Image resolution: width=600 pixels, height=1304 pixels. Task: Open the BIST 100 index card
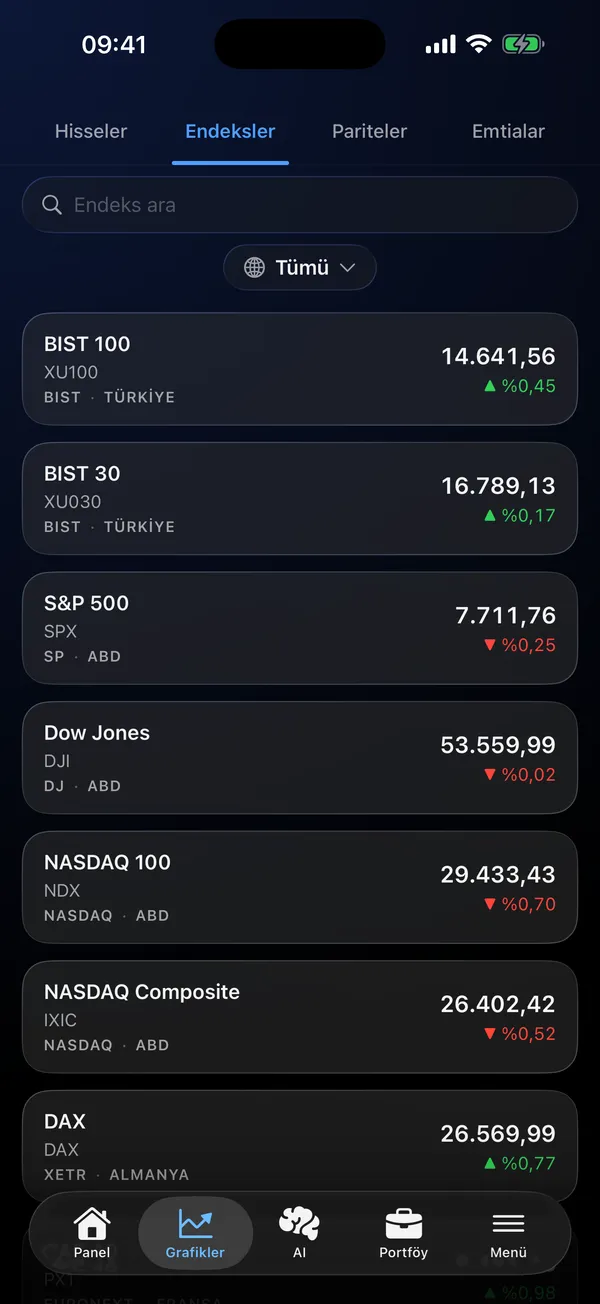click(300, 369)
